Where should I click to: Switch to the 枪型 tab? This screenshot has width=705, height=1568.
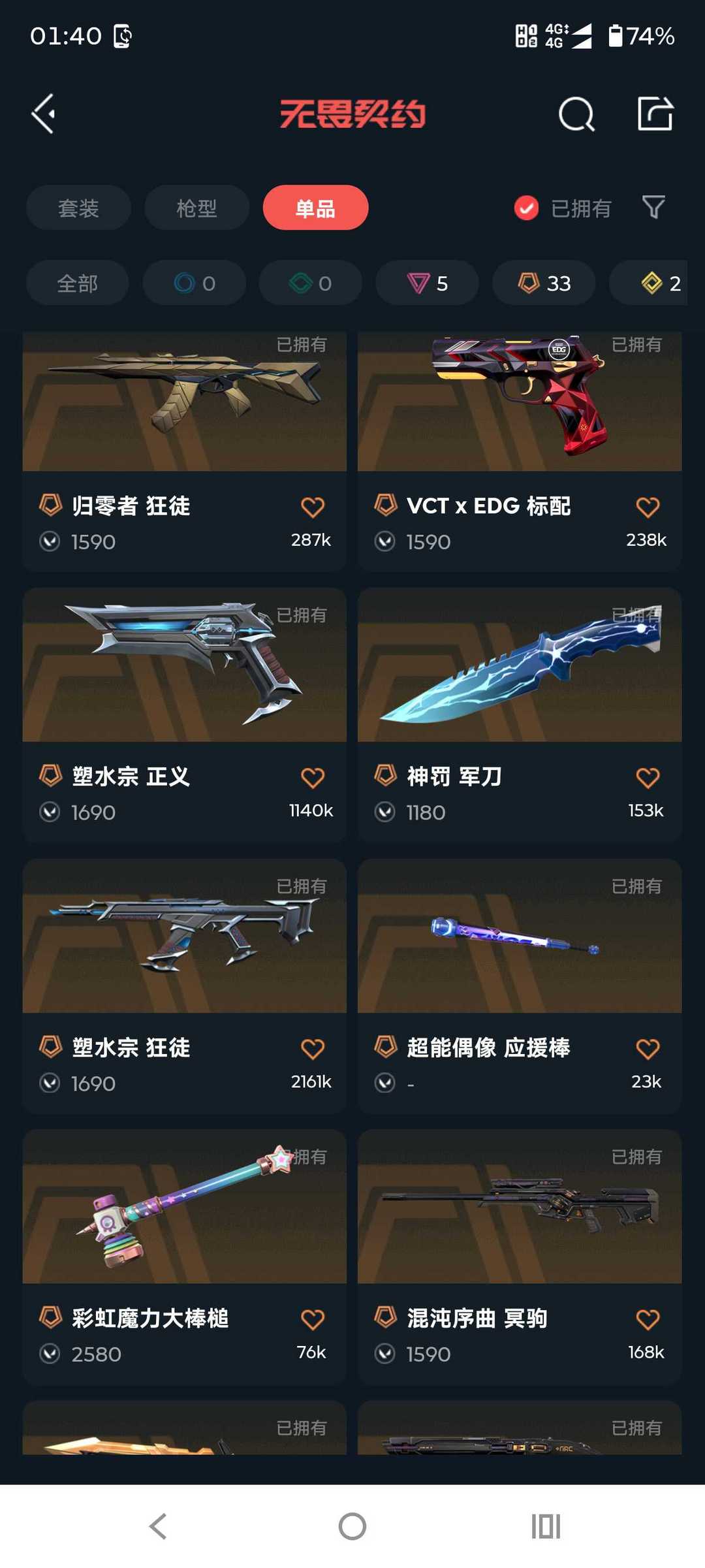196,208
